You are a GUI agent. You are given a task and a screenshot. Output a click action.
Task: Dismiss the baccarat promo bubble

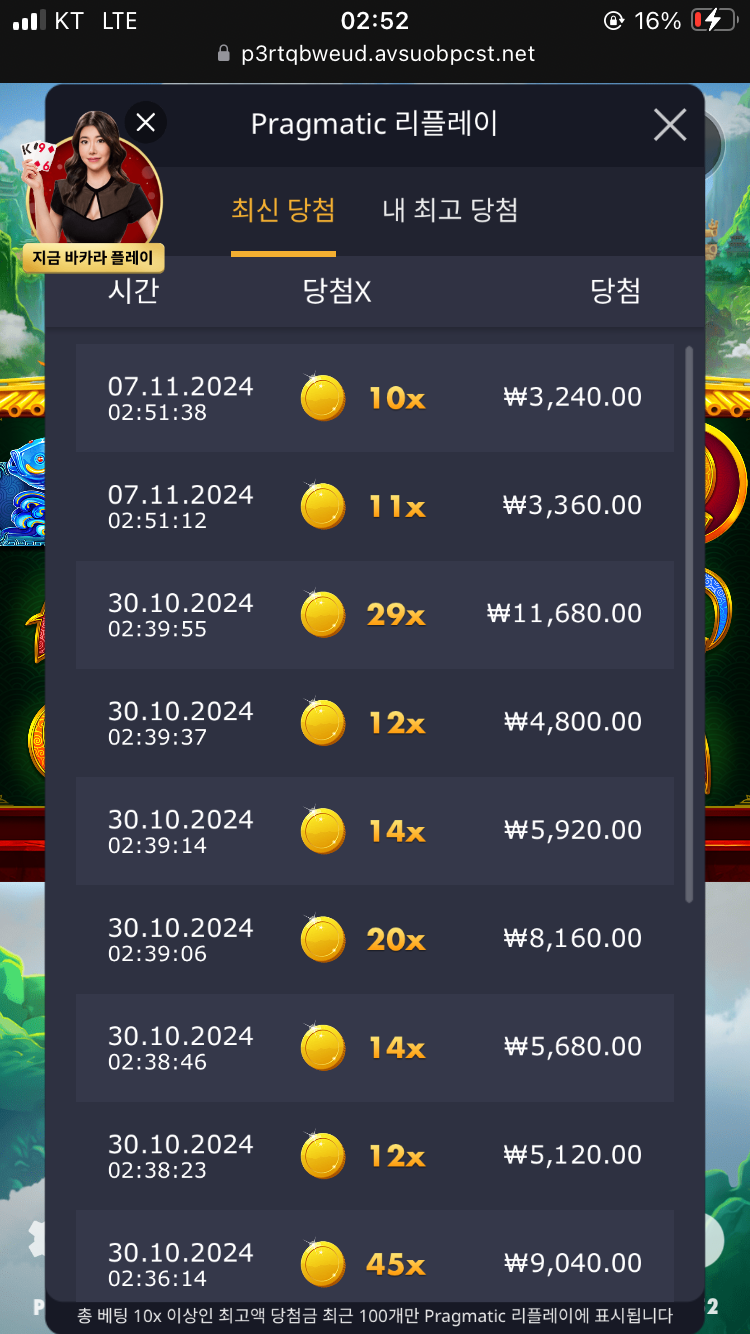[146, 123]
